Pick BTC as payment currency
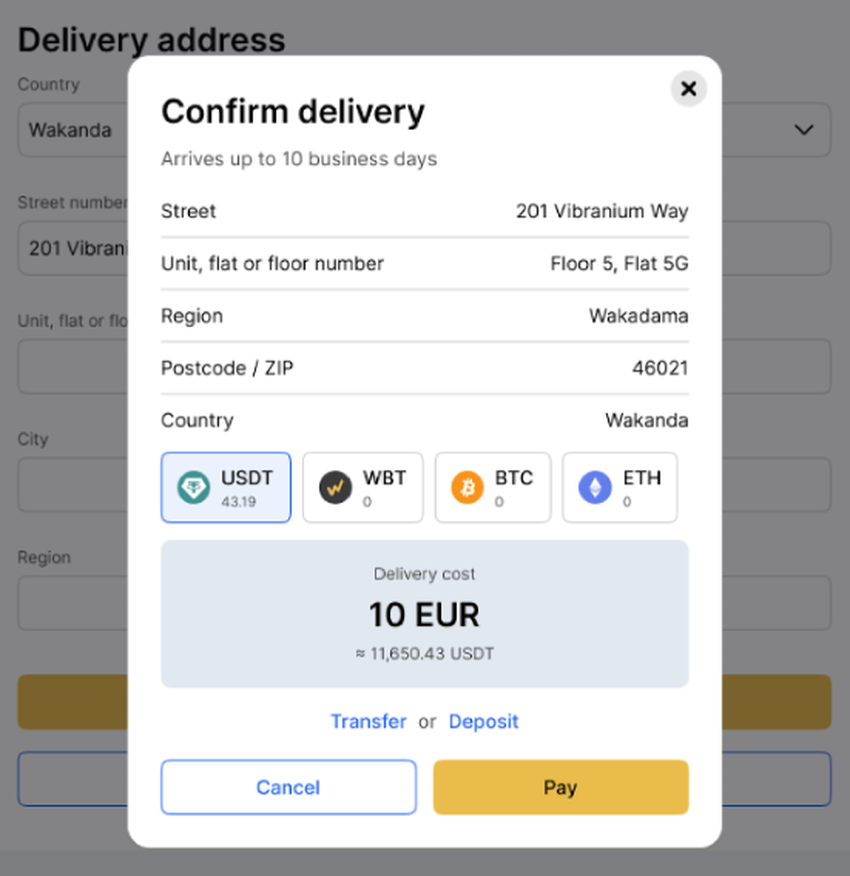 coord(493,488)
